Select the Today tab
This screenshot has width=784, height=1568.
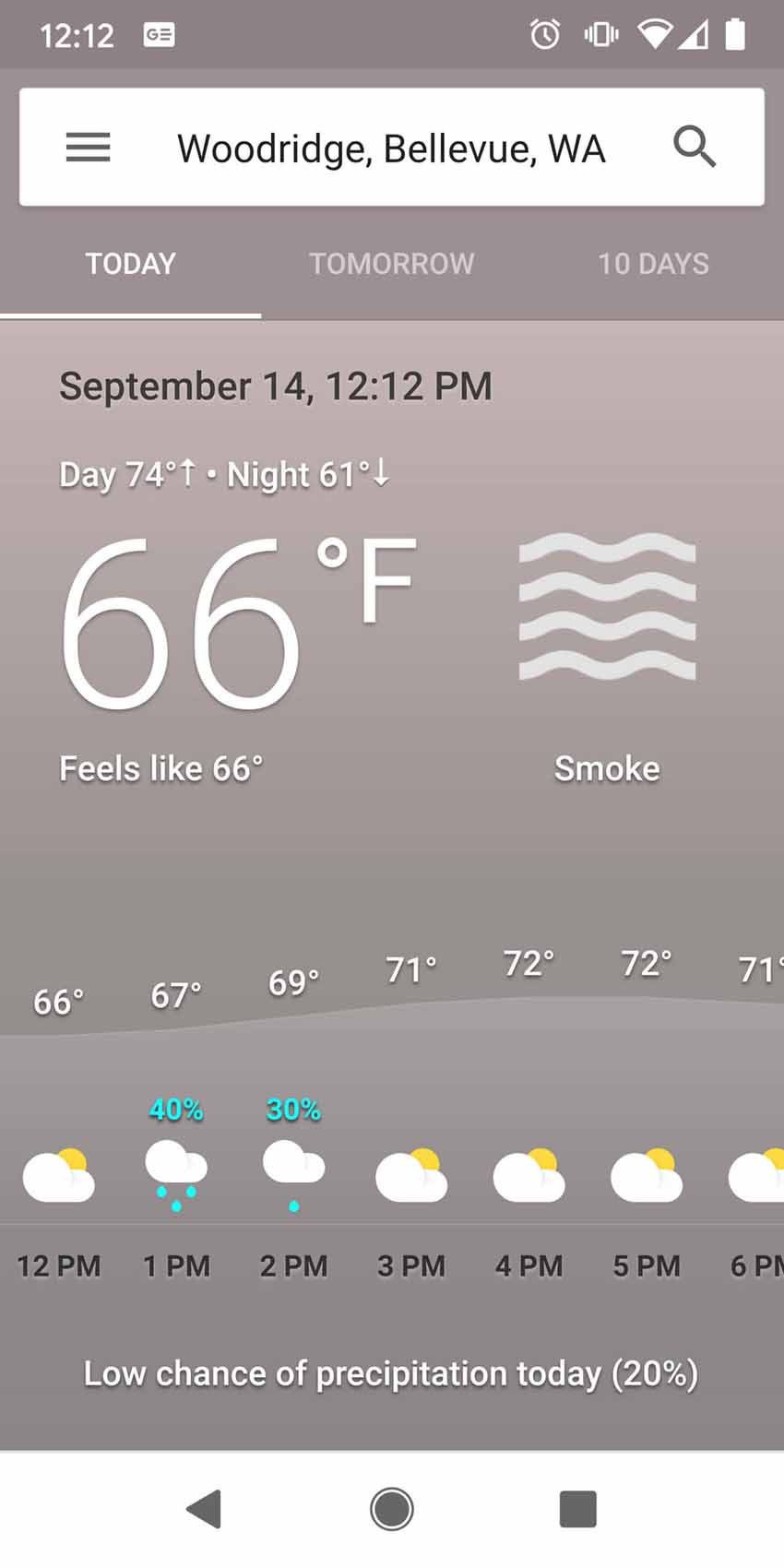click(x=130, y=264)
